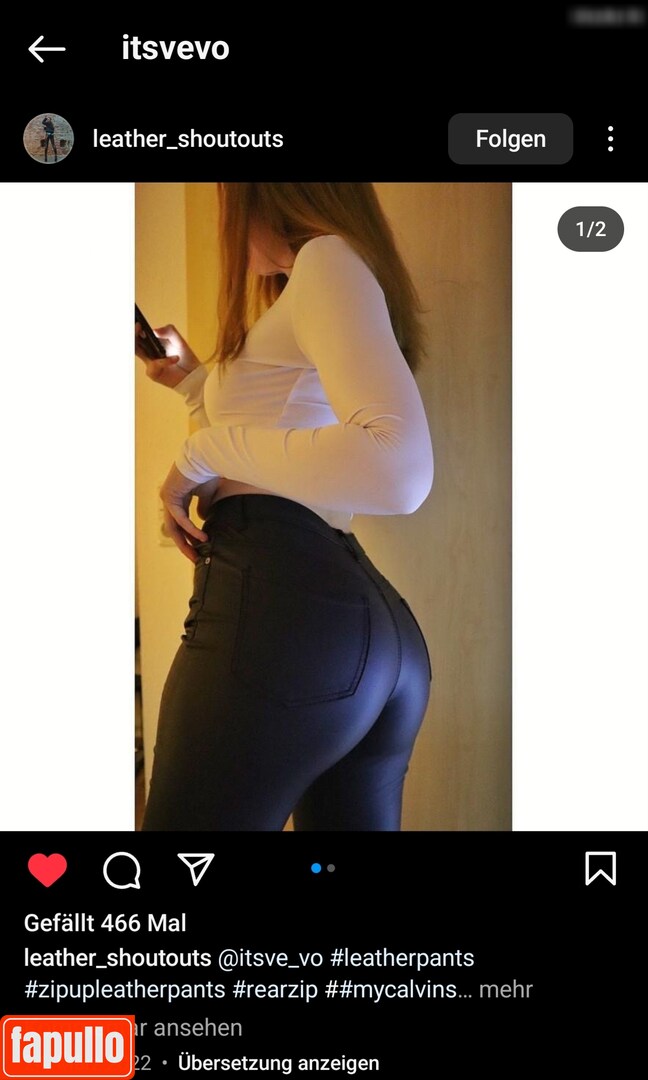Open the mentioned @itsve_vo profile
648x1080 pixels.
pyautogui.click(x=270, y=958)
